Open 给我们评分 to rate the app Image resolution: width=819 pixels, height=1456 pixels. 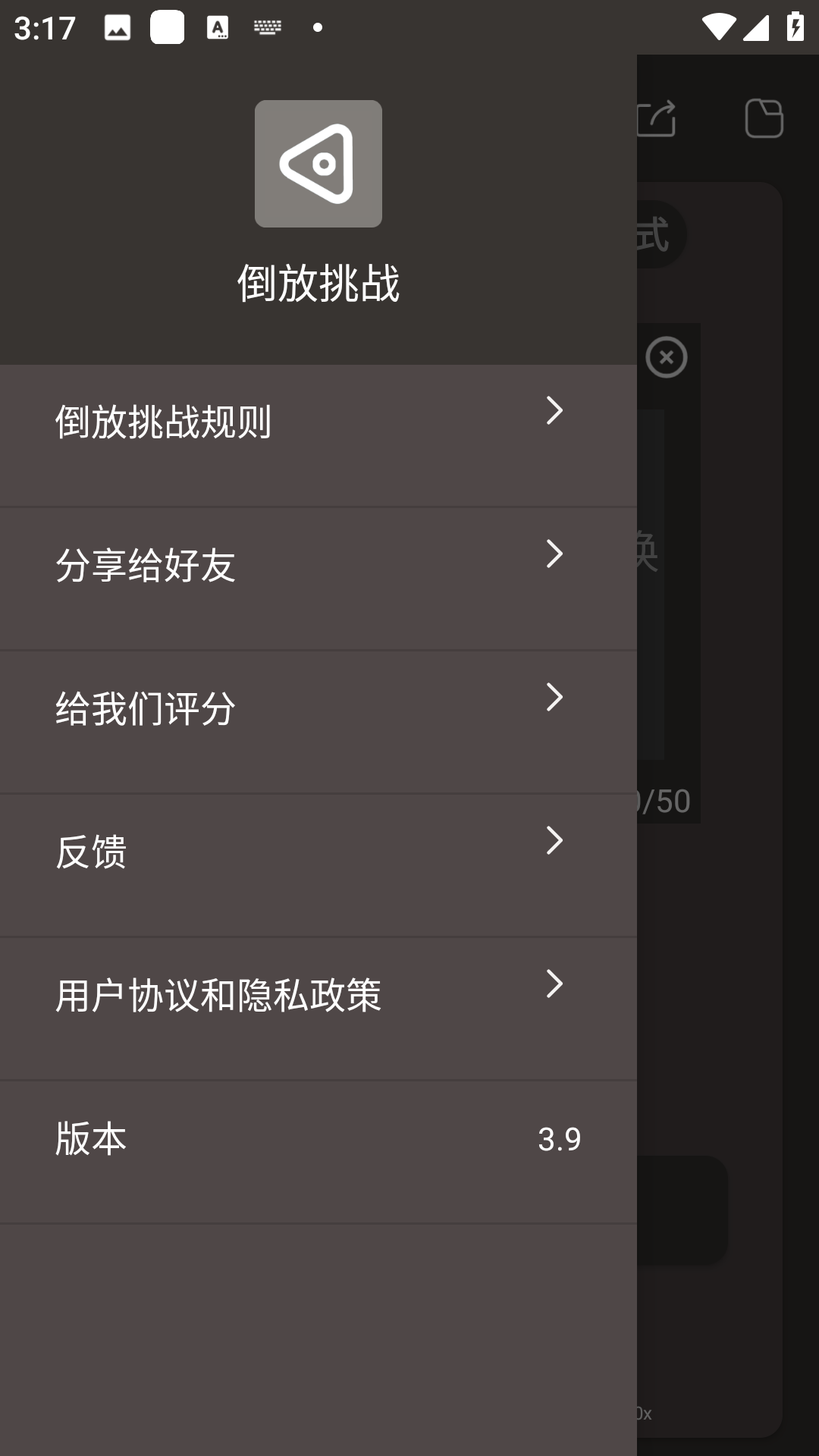[318, 723]
